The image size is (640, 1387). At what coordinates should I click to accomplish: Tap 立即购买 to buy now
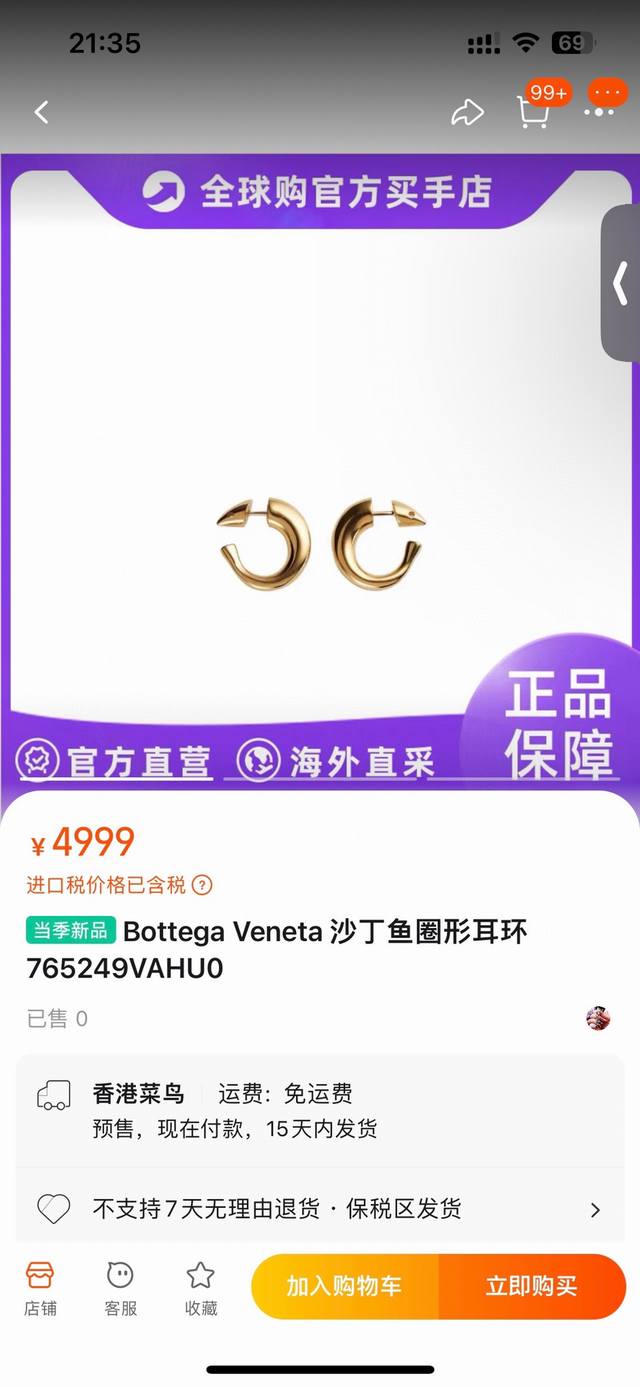coord(532,1286)
